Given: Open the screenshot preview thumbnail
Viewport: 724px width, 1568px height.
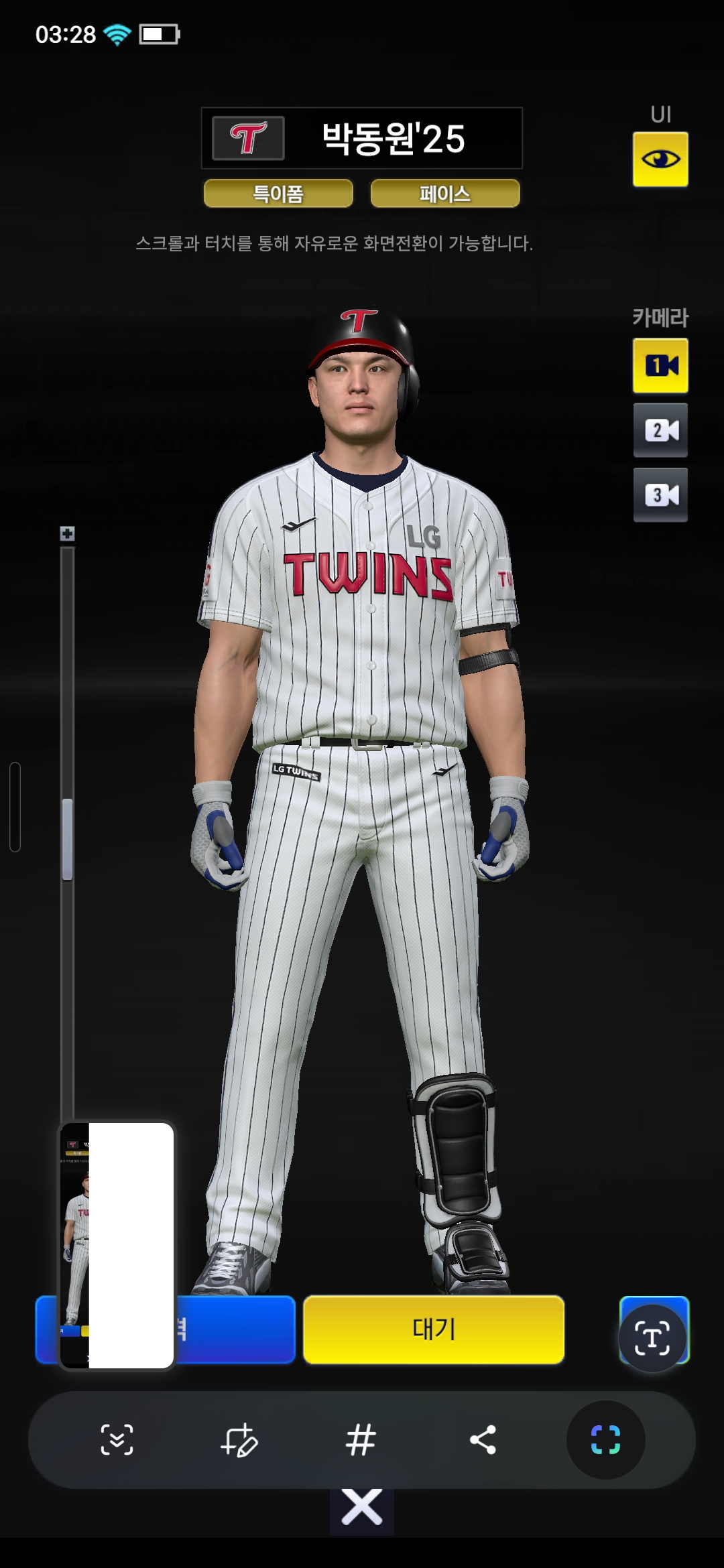Looking at the screenshot, I should pyautogui.click(x=117, y=1245).
